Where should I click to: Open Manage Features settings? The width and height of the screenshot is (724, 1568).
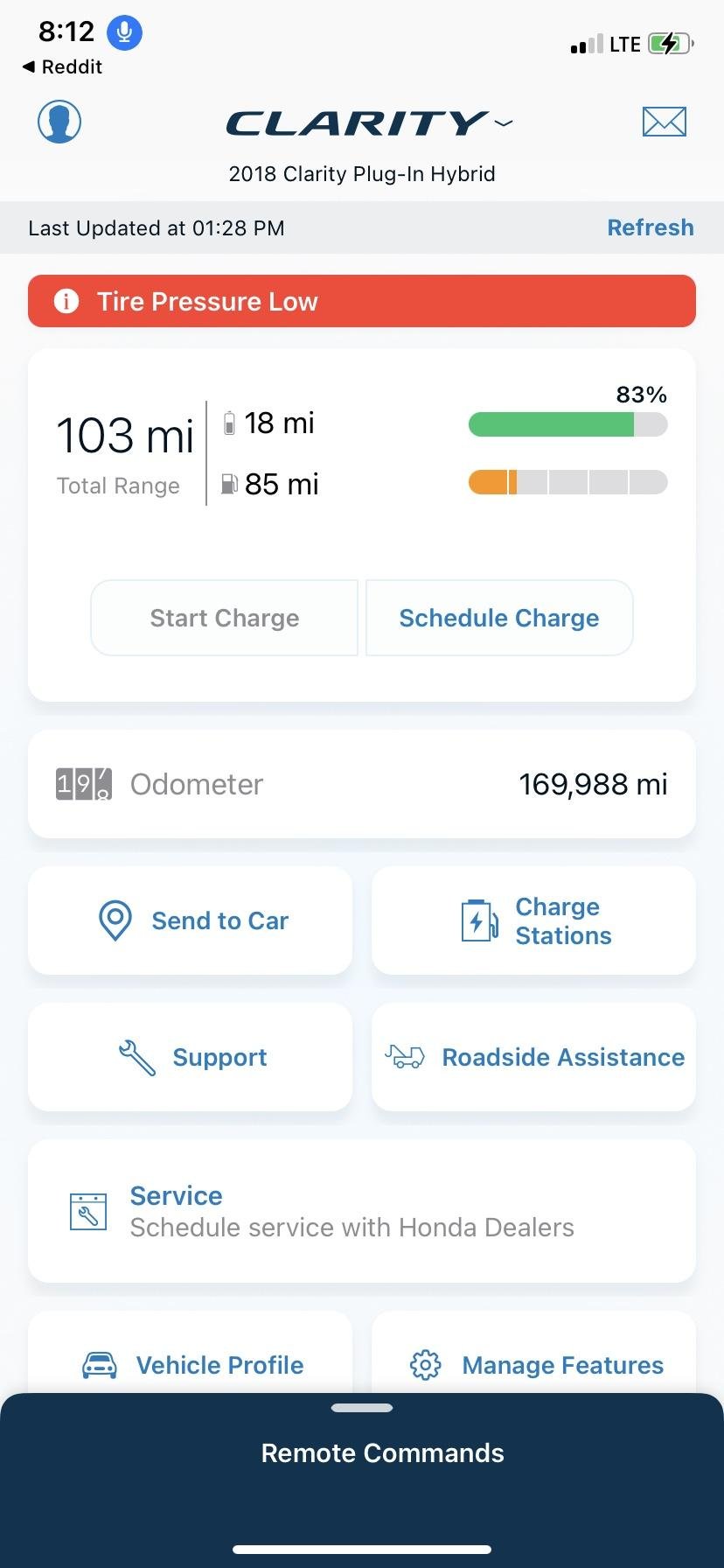(x=533, y=1363)
